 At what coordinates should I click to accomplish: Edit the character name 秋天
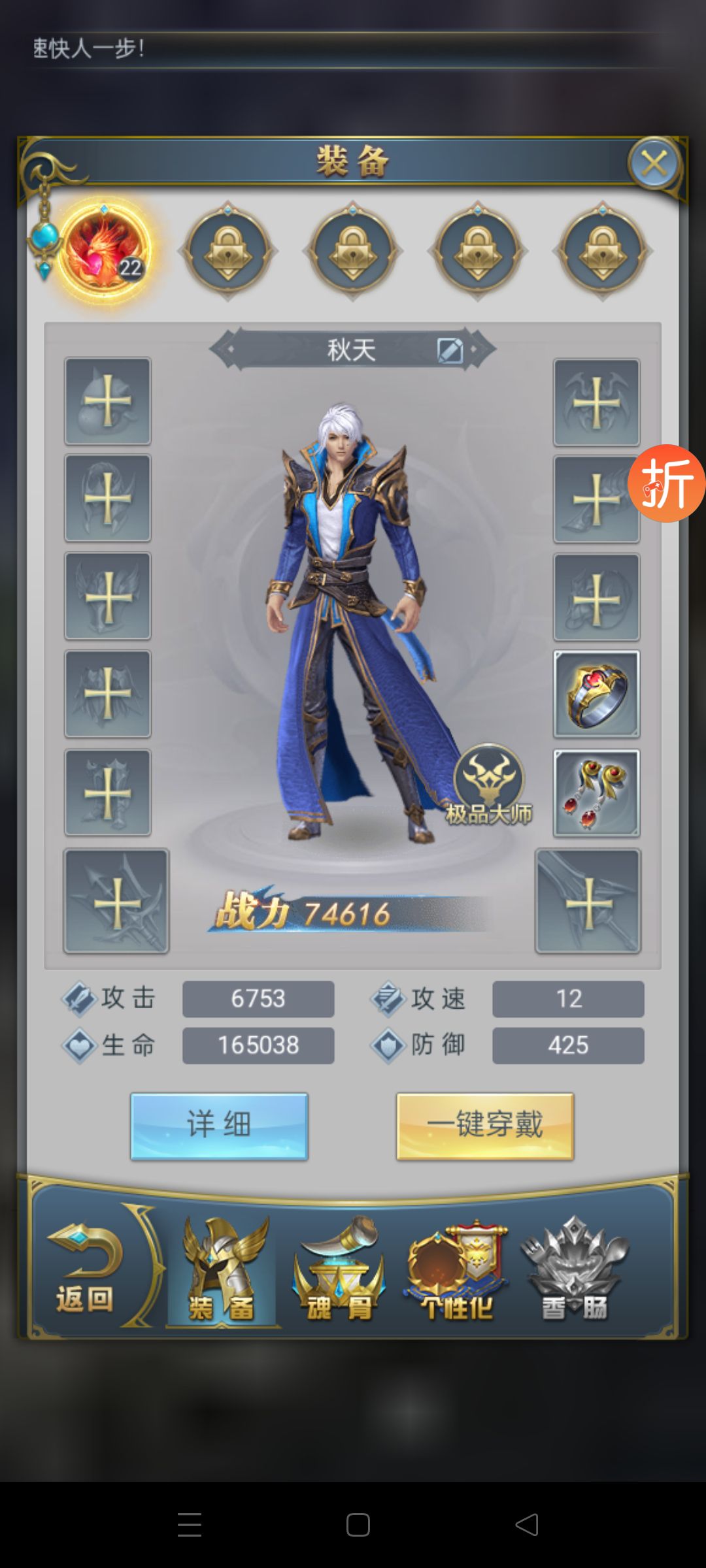point(450,350)
